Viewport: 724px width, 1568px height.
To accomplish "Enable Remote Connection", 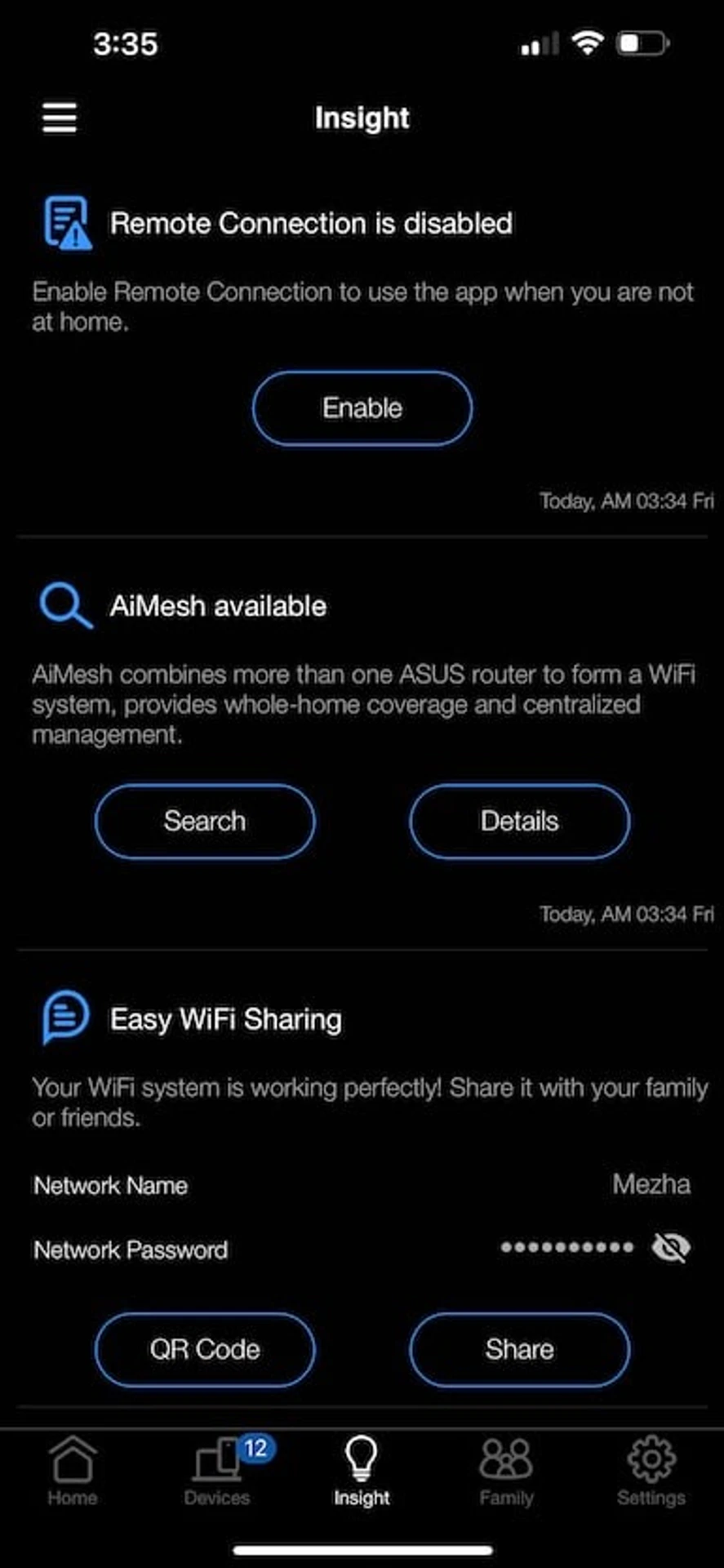I will (362, 408).
